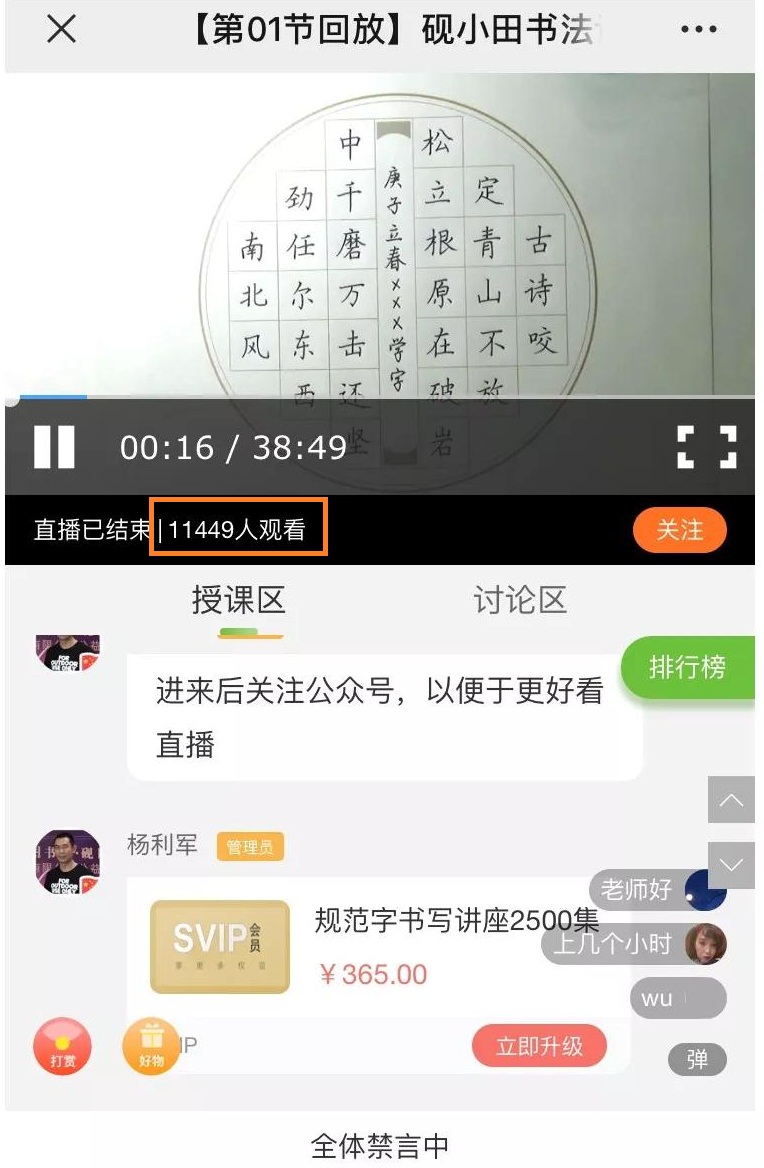The height and width of the screenshot is (1168, 764).
Task: Send a tip with 打赏 button
Action: point(62,1046)
